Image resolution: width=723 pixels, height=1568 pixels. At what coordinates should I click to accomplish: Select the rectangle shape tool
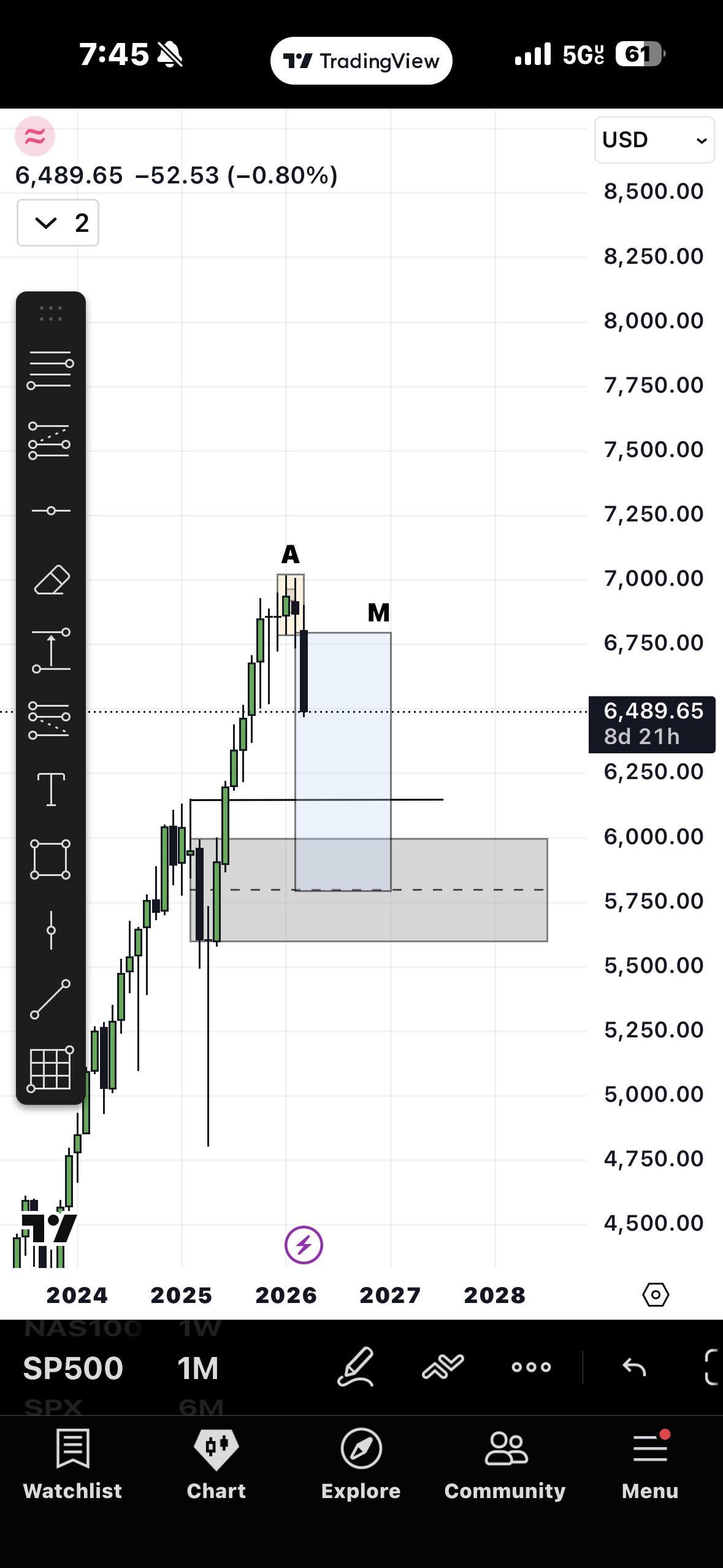(50, 859)
